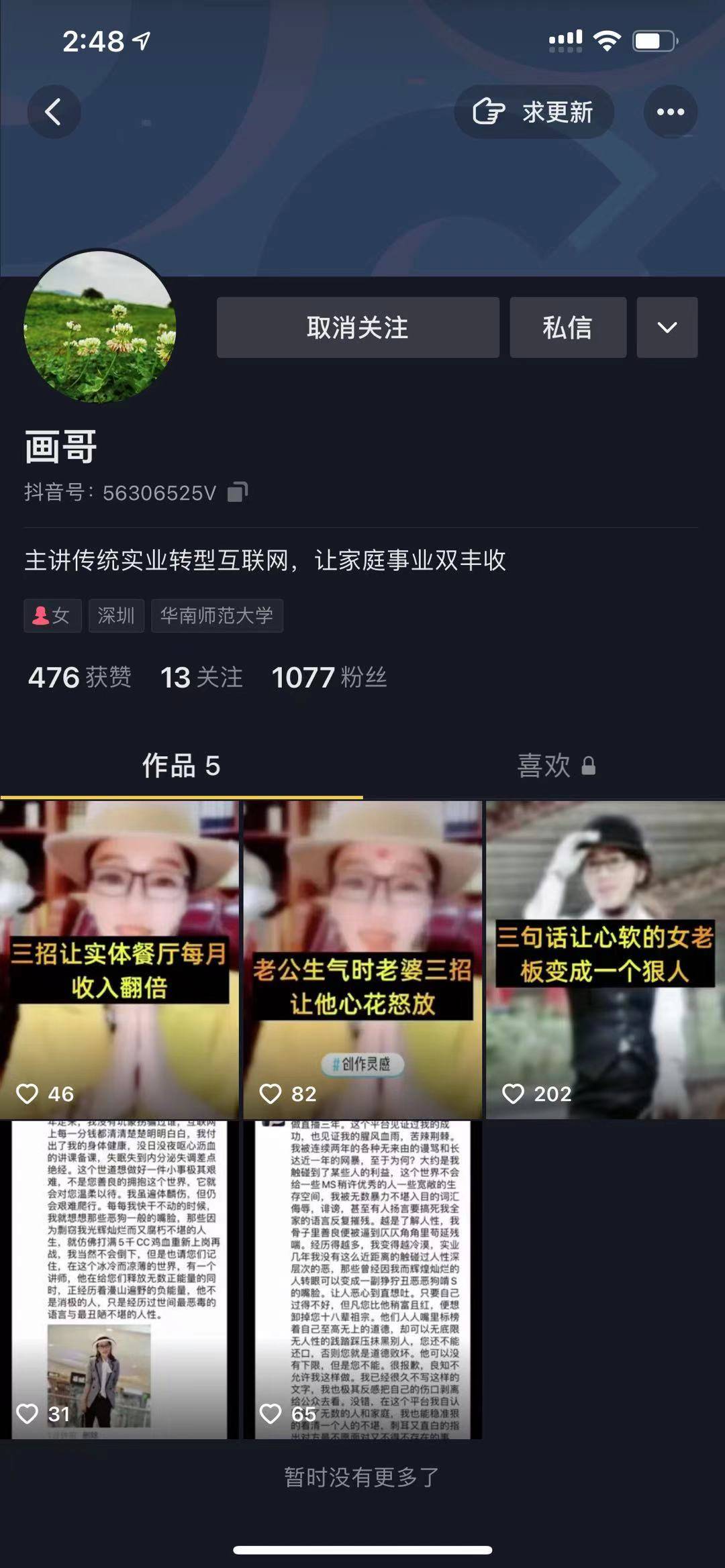View the 476 获赞 likes count
The height and width of the screenshot is (1568, 725).
(x=79, y=677)
